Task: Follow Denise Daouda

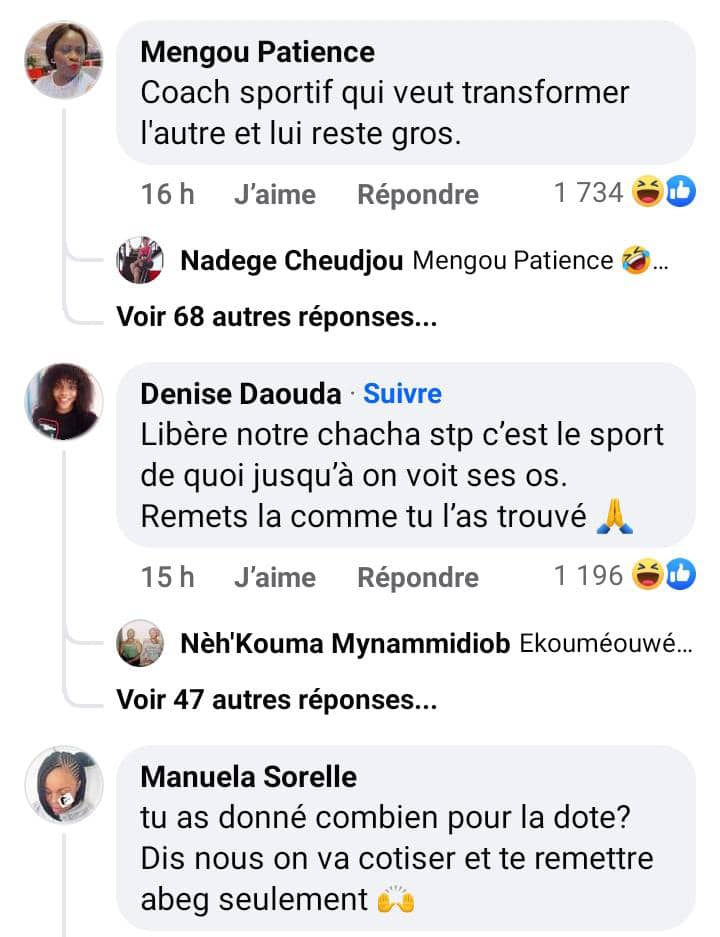Action: coord(402,394)
